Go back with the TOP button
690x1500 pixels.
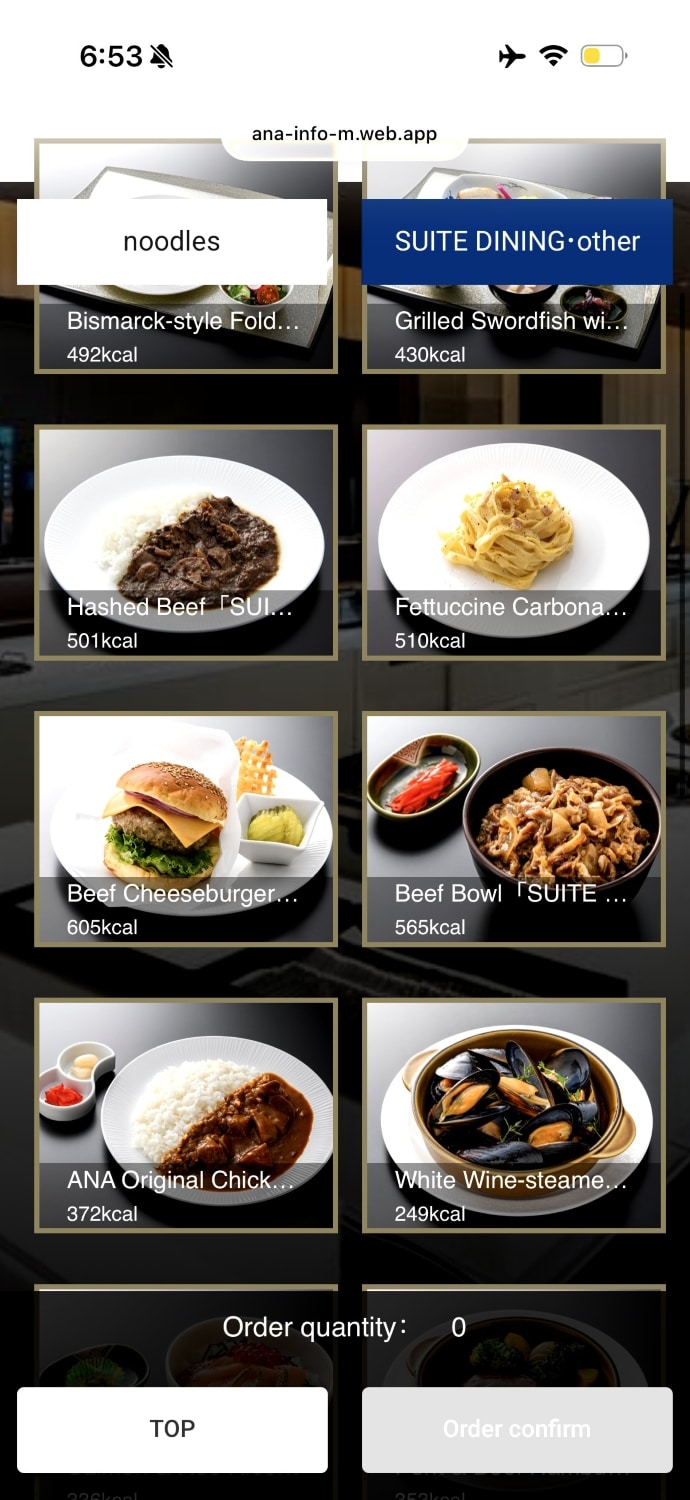tap(172, 1429)
